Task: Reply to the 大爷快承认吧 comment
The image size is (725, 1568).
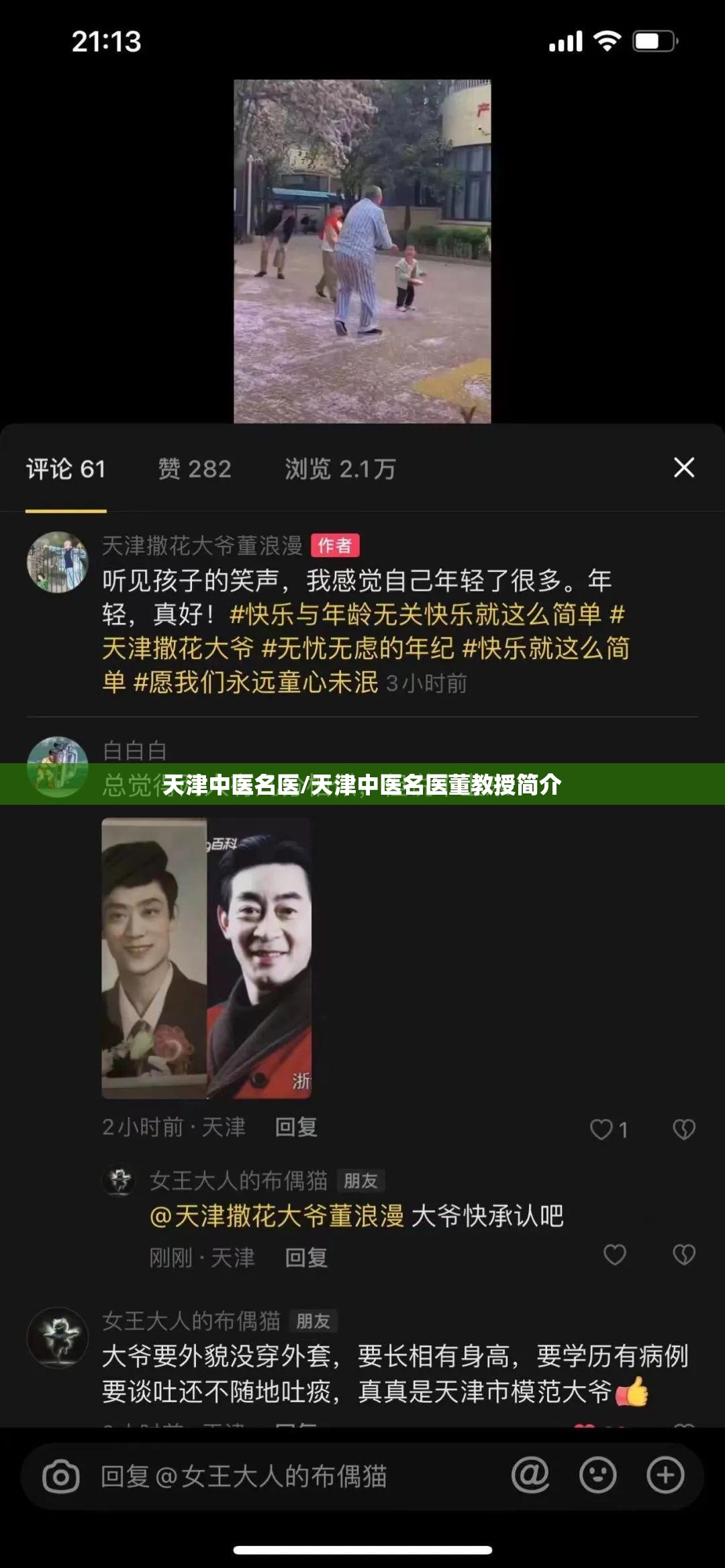Action: pos(306,1257)
